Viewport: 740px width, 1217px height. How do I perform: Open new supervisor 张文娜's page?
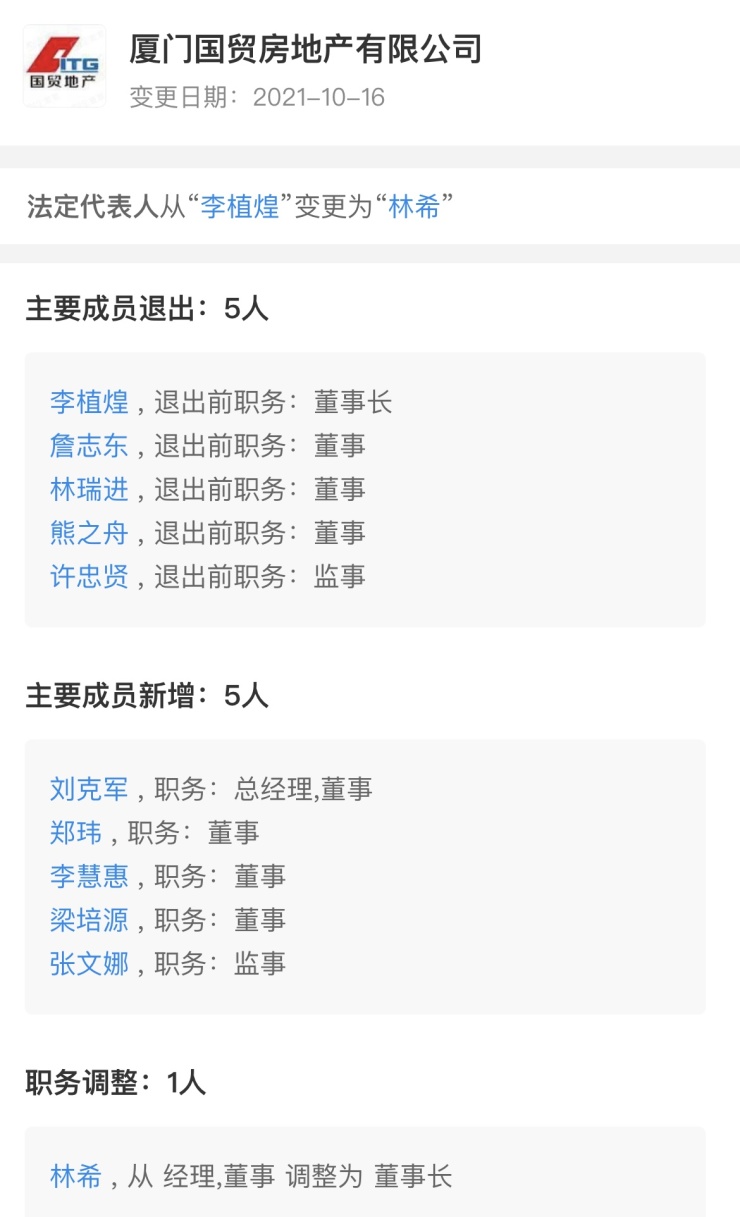pyautogui.click(x=89, y=963)
